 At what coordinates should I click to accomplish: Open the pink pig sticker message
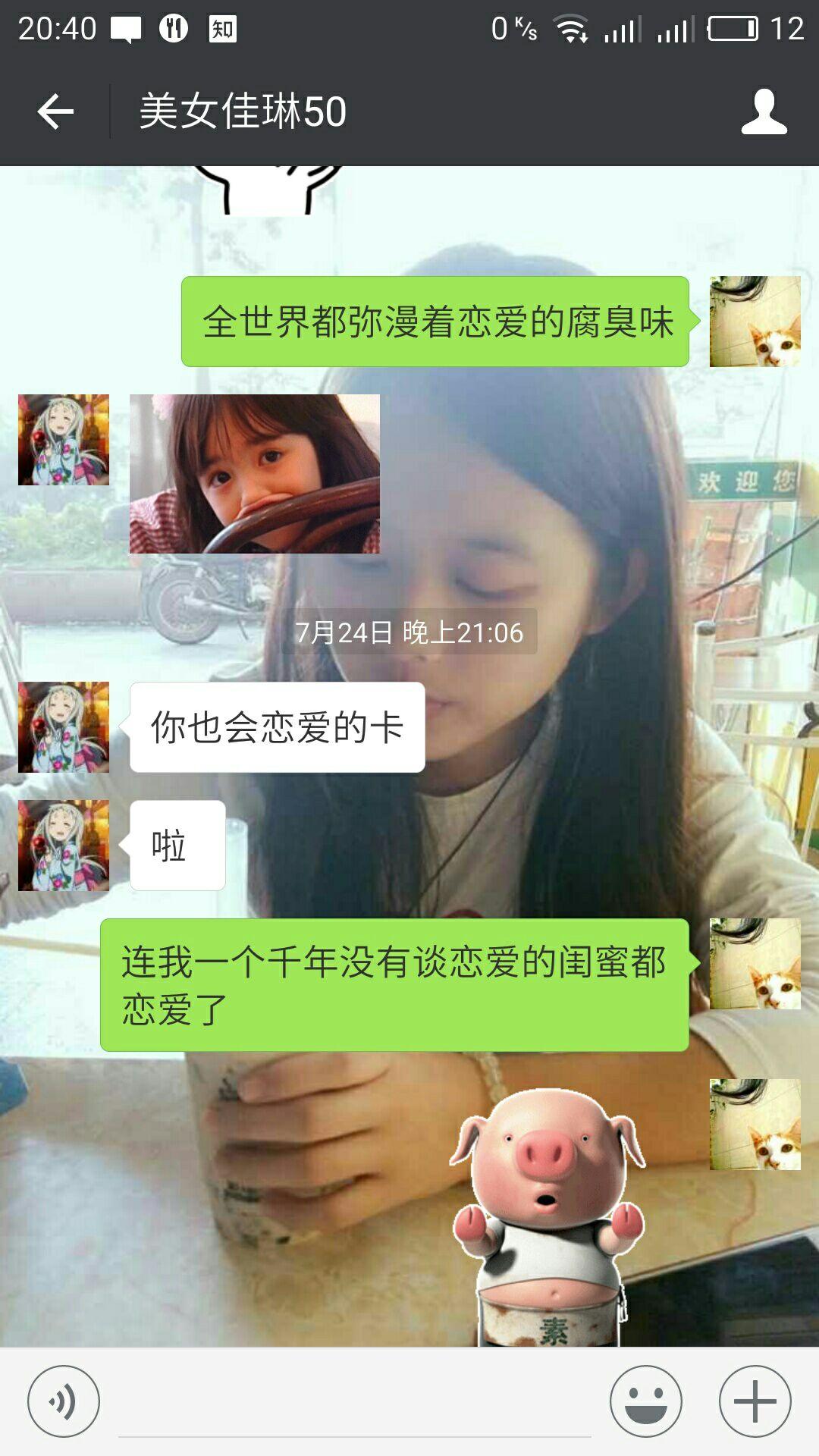point(549,1213)
